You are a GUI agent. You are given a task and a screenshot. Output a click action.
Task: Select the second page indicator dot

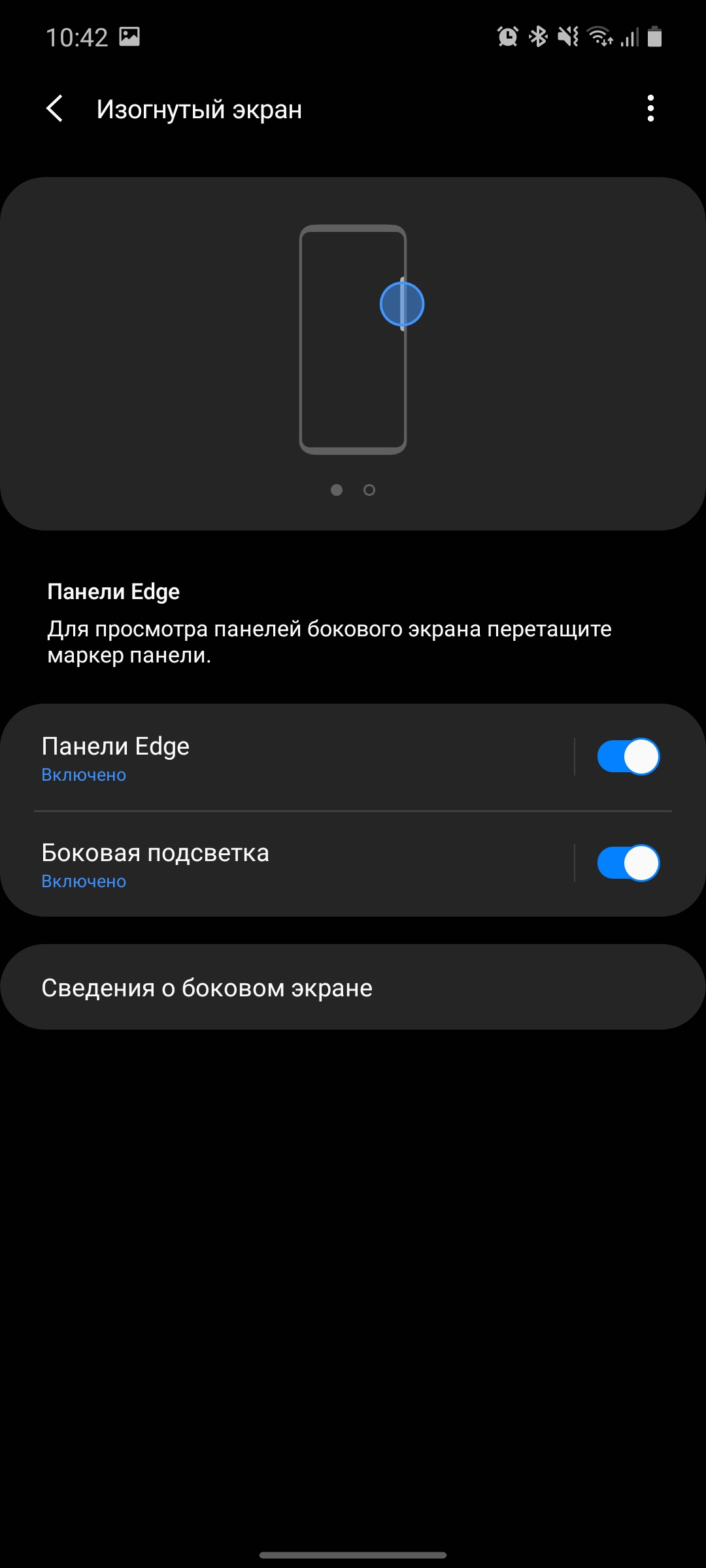[x=369, y=490]
